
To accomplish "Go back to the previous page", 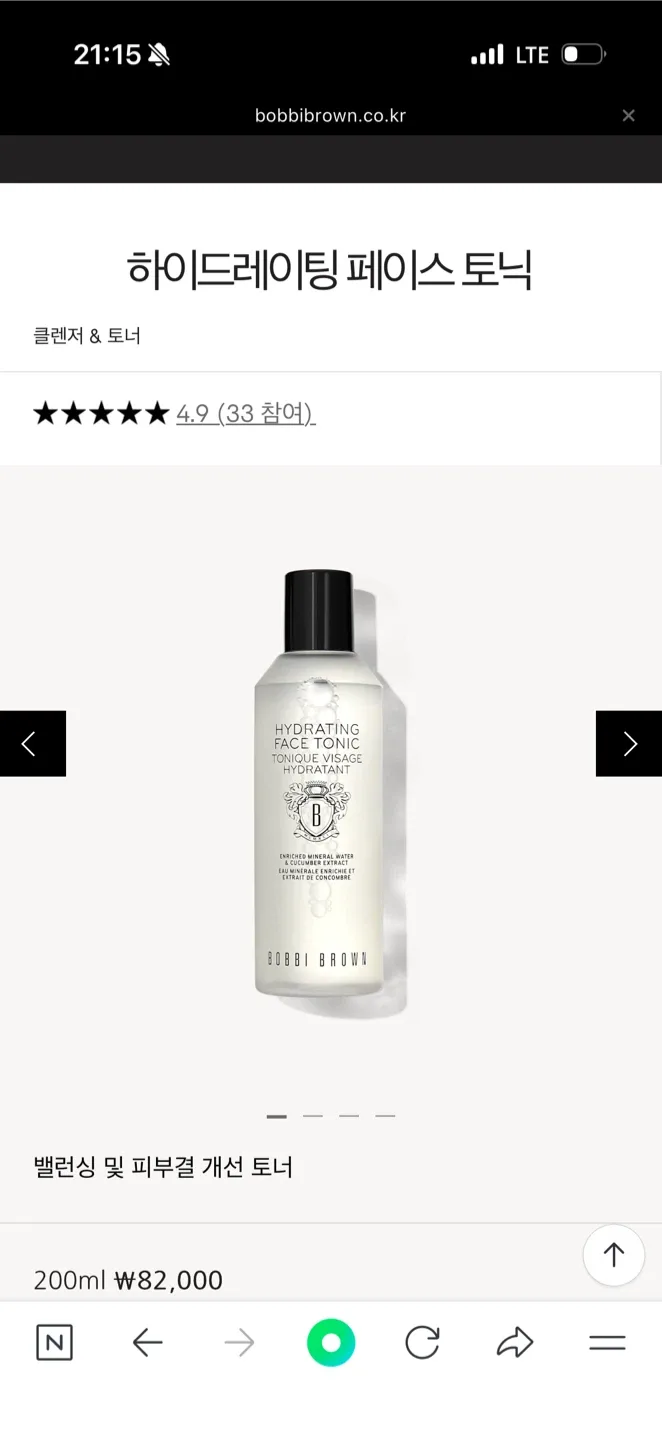I will coord(147,1343).
